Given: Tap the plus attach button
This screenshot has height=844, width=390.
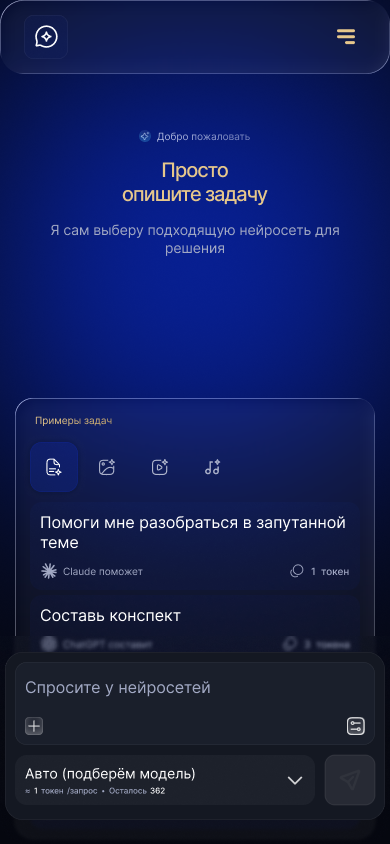Looking at the screenshot, I should click(x=34, y=726).
